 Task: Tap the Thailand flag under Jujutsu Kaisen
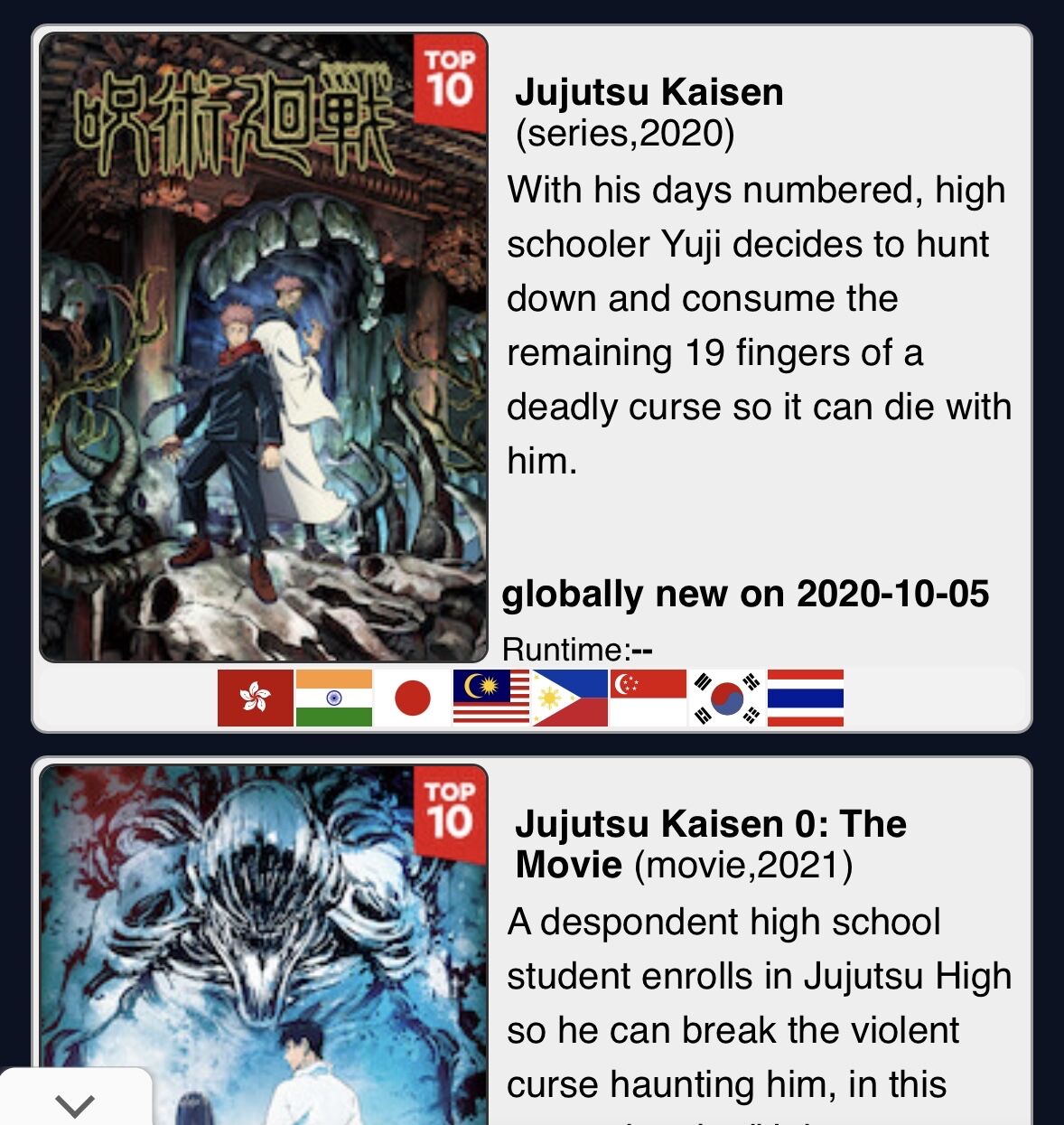click(806, 698)
